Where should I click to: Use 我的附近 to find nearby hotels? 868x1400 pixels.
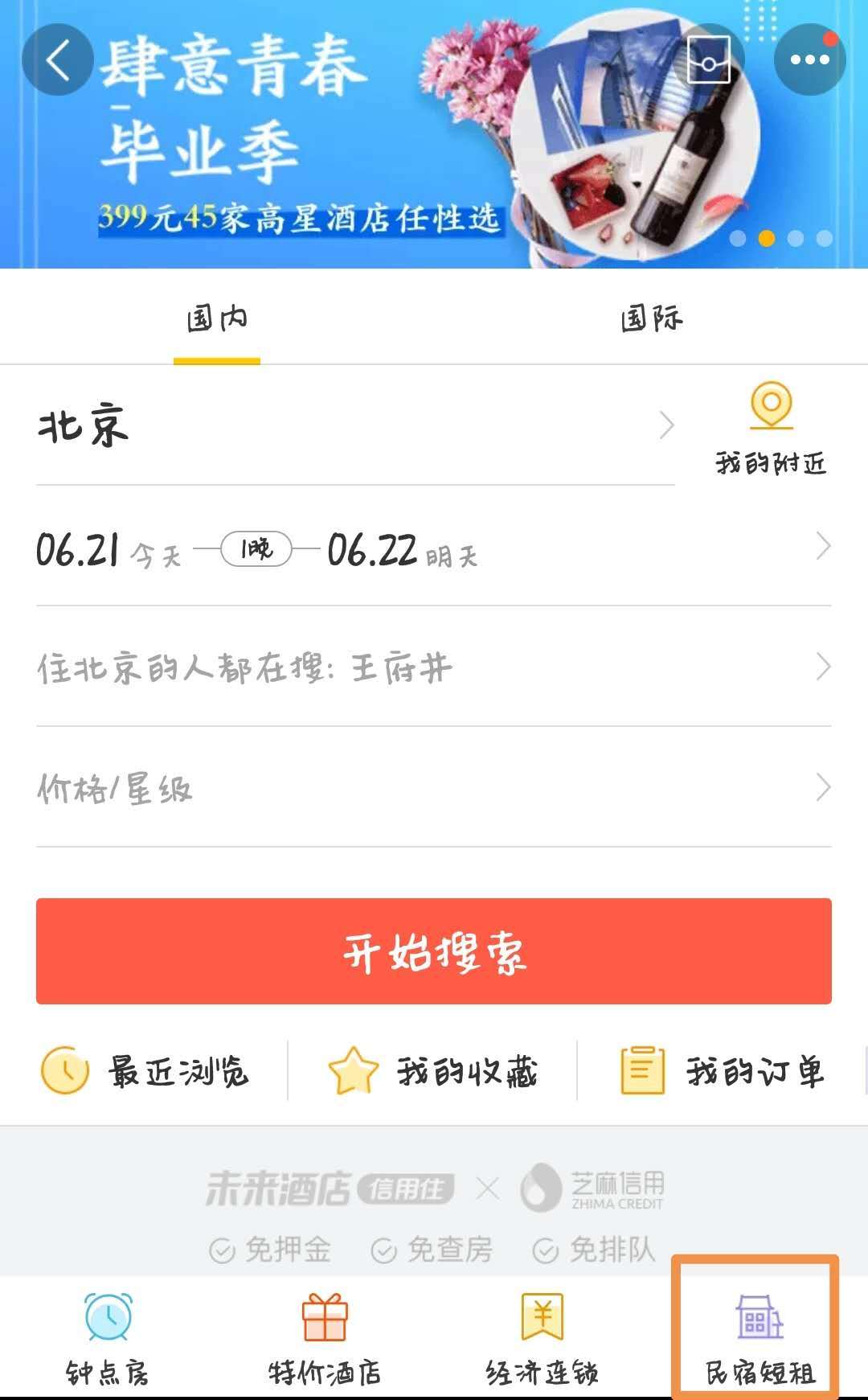(x=771, y=428)
